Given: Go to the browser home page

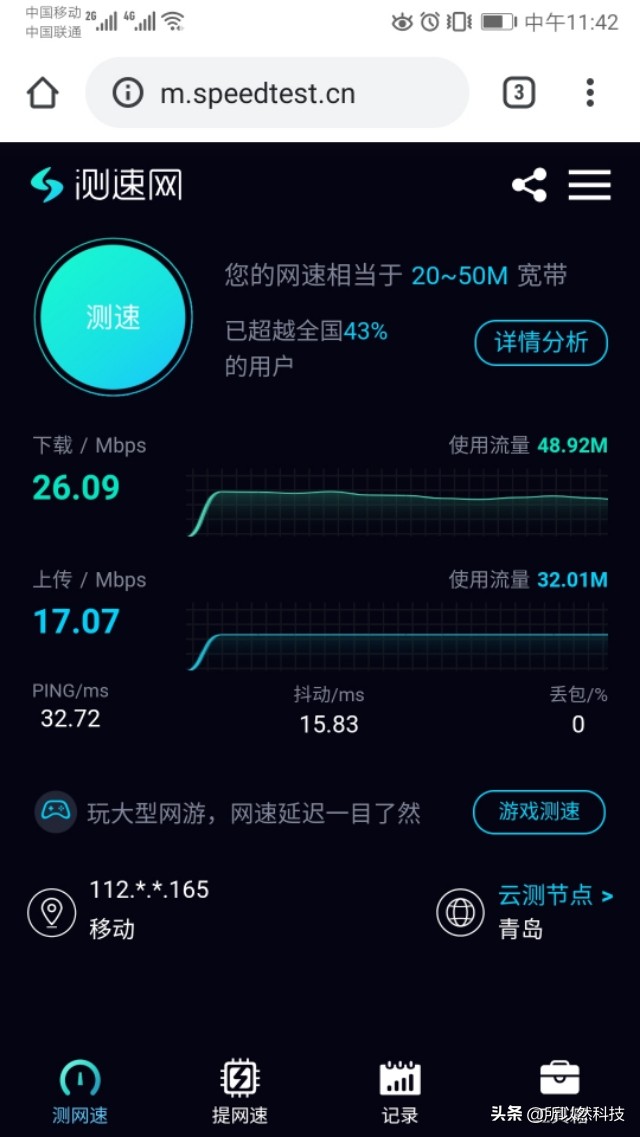Looking at the screenshot, I should point(43,93).
